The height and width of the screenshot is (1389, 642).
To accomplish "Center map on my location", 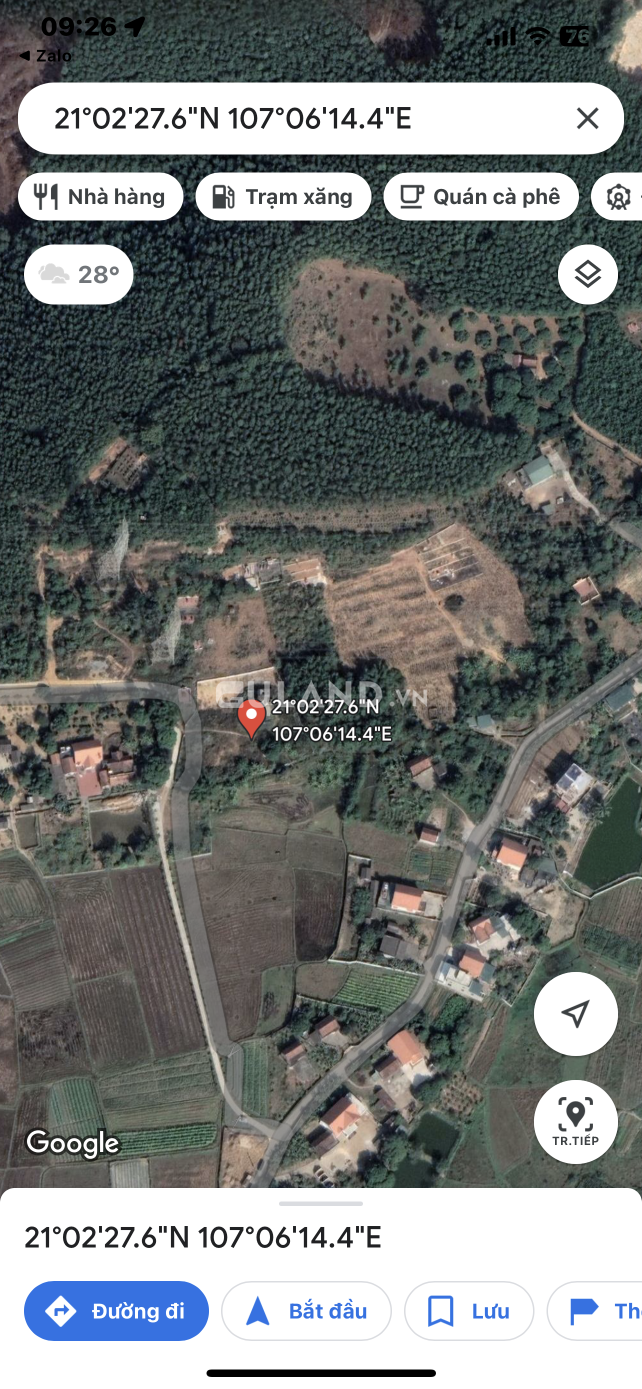I will (x=575, y=1014).
